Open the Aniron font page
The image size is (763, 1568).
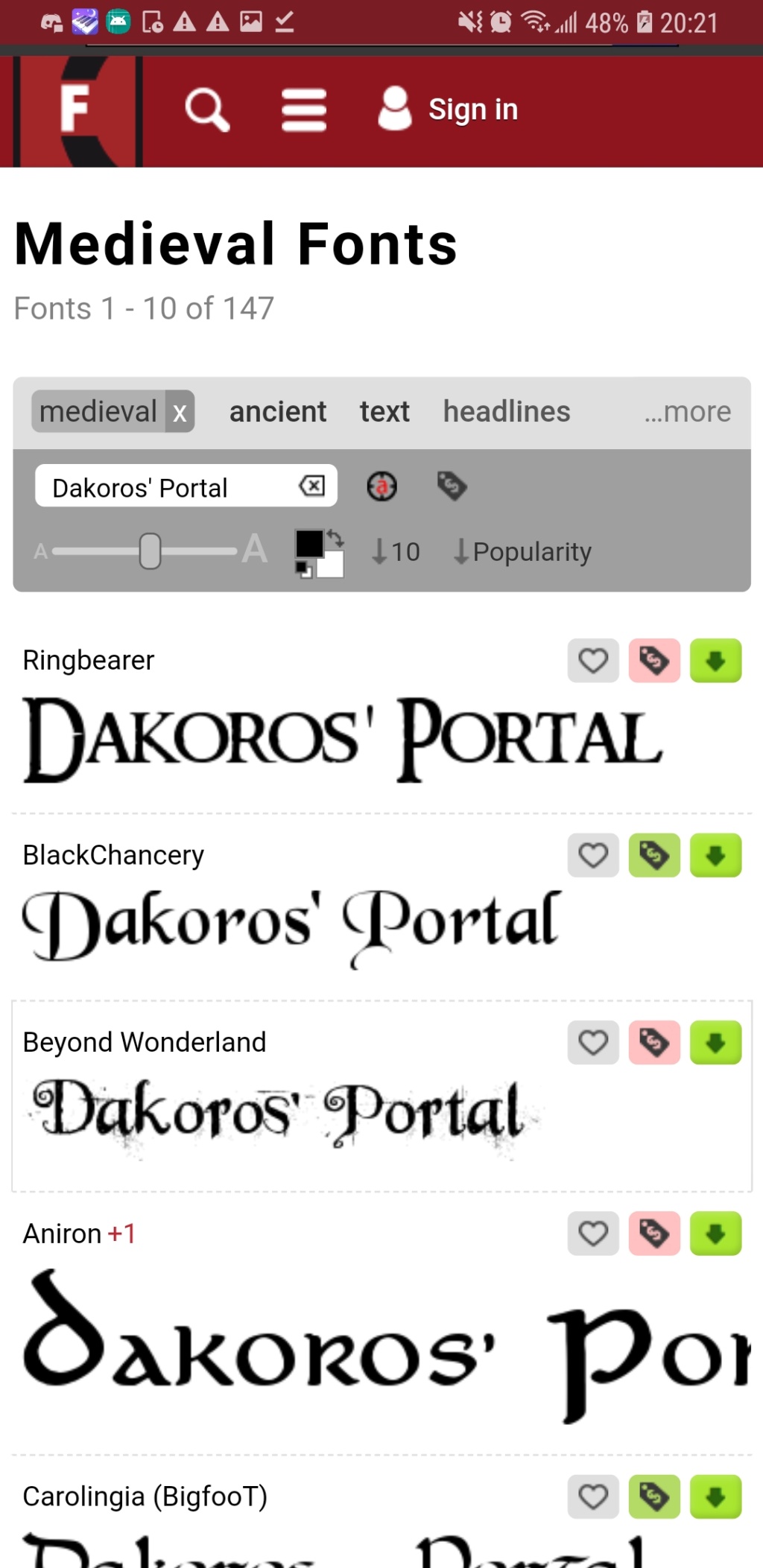(62, 1234)
